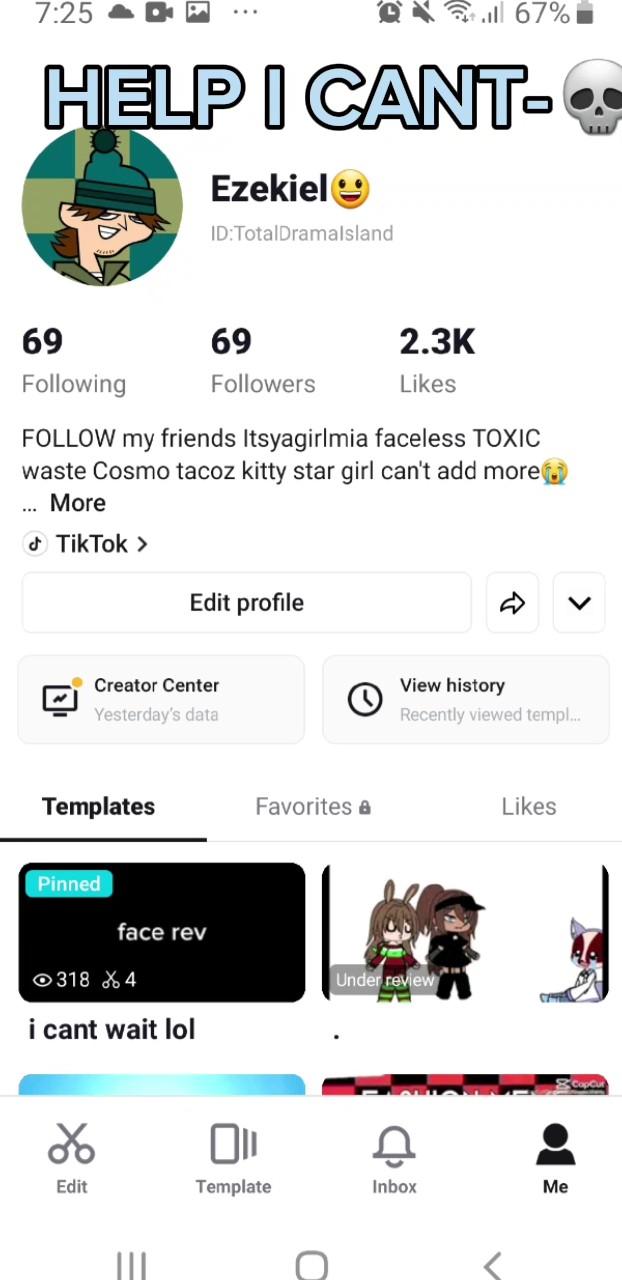Go back using system back button
This screenshot has width=622, height=1280.
tap(492, 1266)
